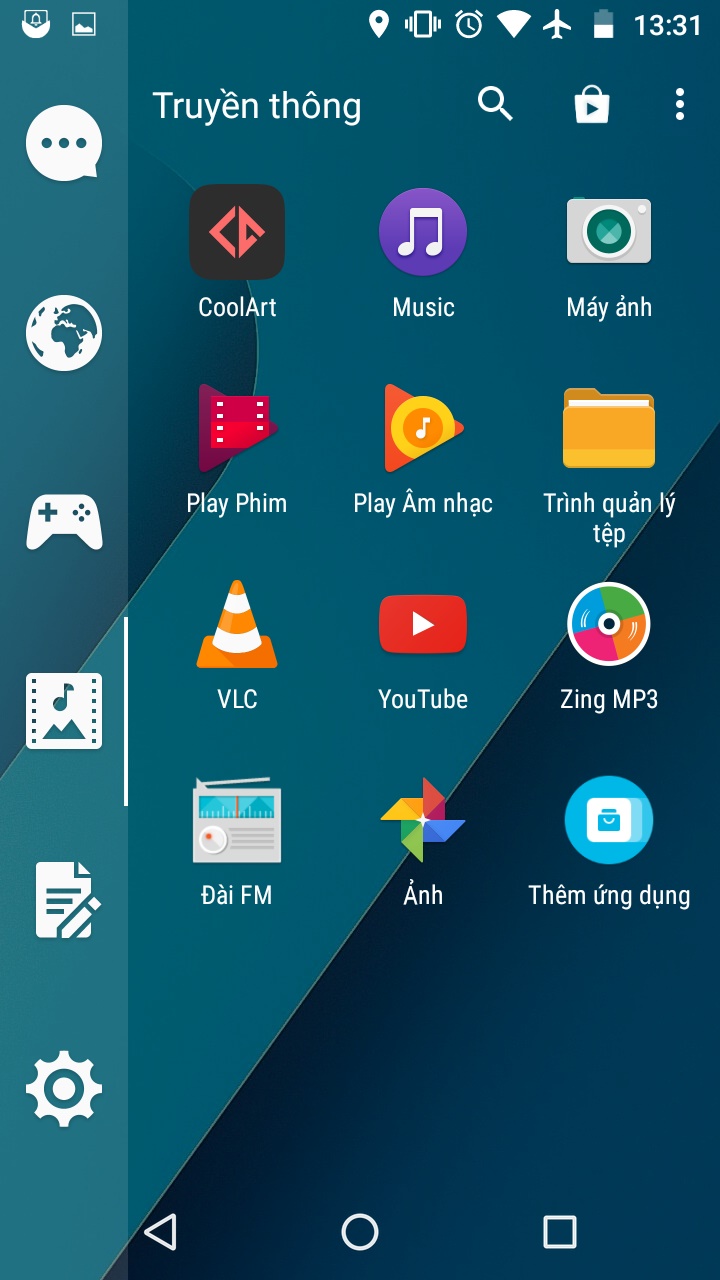Switch to the documents and notes category
Screen dimensions: 720x1280
click(x=64, y=899)
